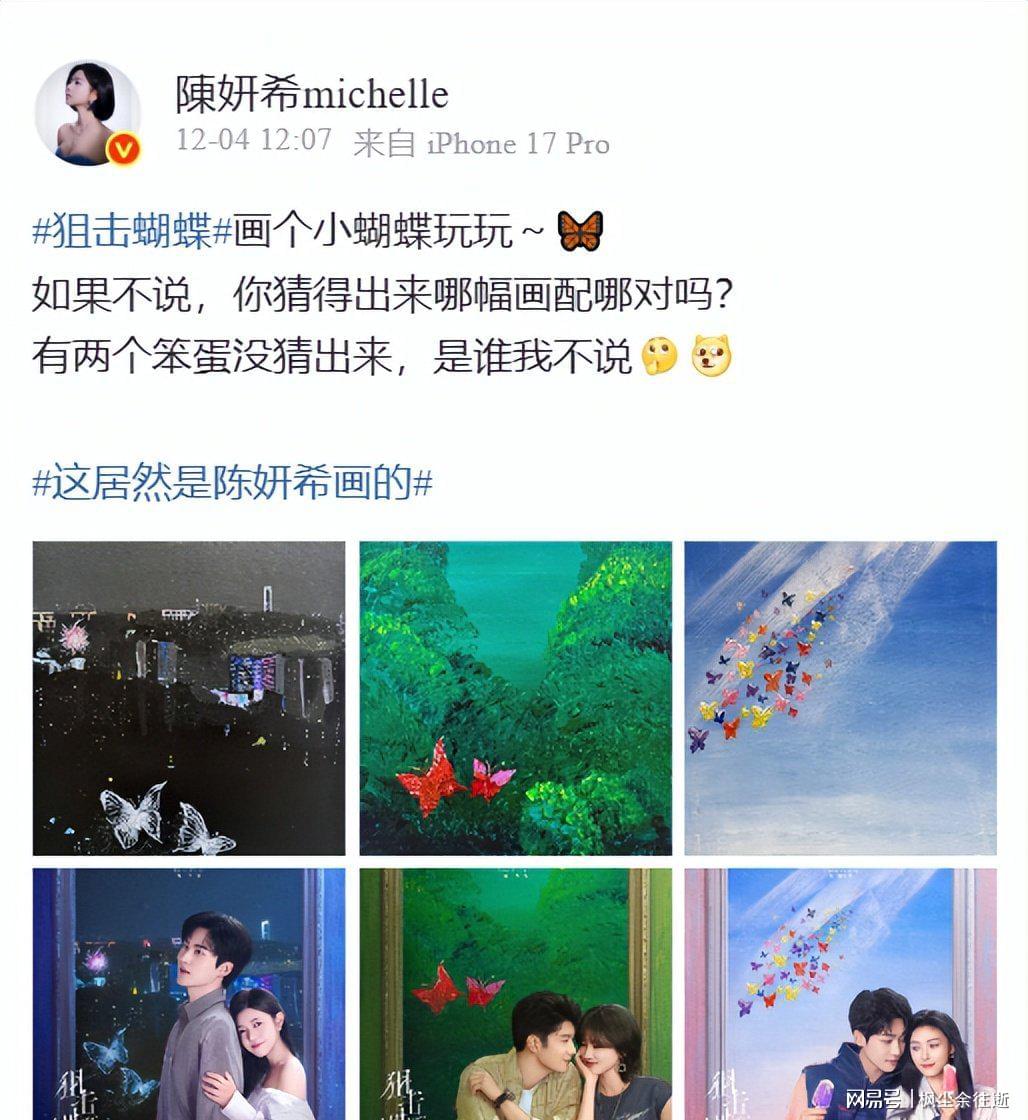This screenshot has width=1028, height=1120.
Task: Open the green forest couple poster
Action: [x=515, y=993]
